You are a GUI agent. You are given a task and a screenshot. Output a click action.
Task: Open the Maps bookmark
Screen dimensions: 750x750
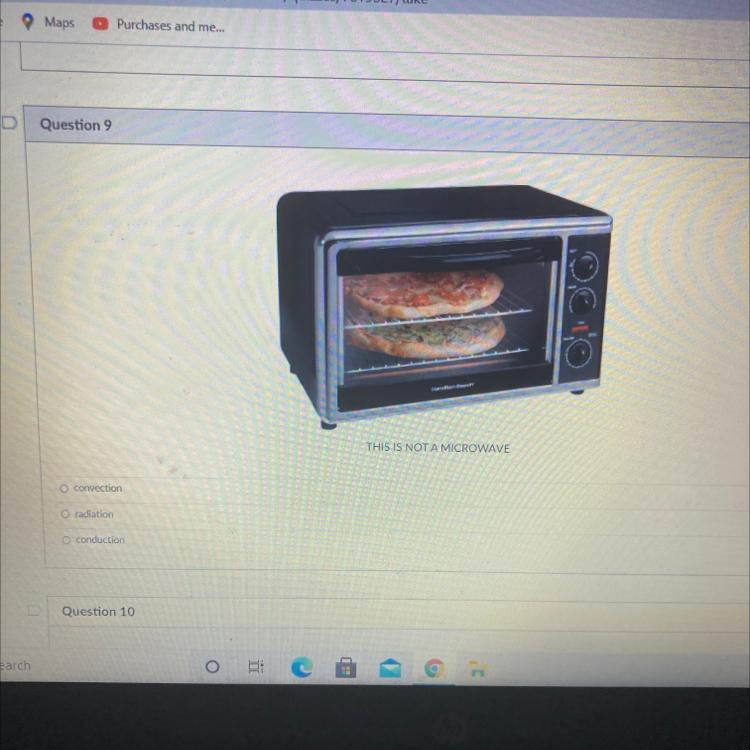[x=49, y=22]
